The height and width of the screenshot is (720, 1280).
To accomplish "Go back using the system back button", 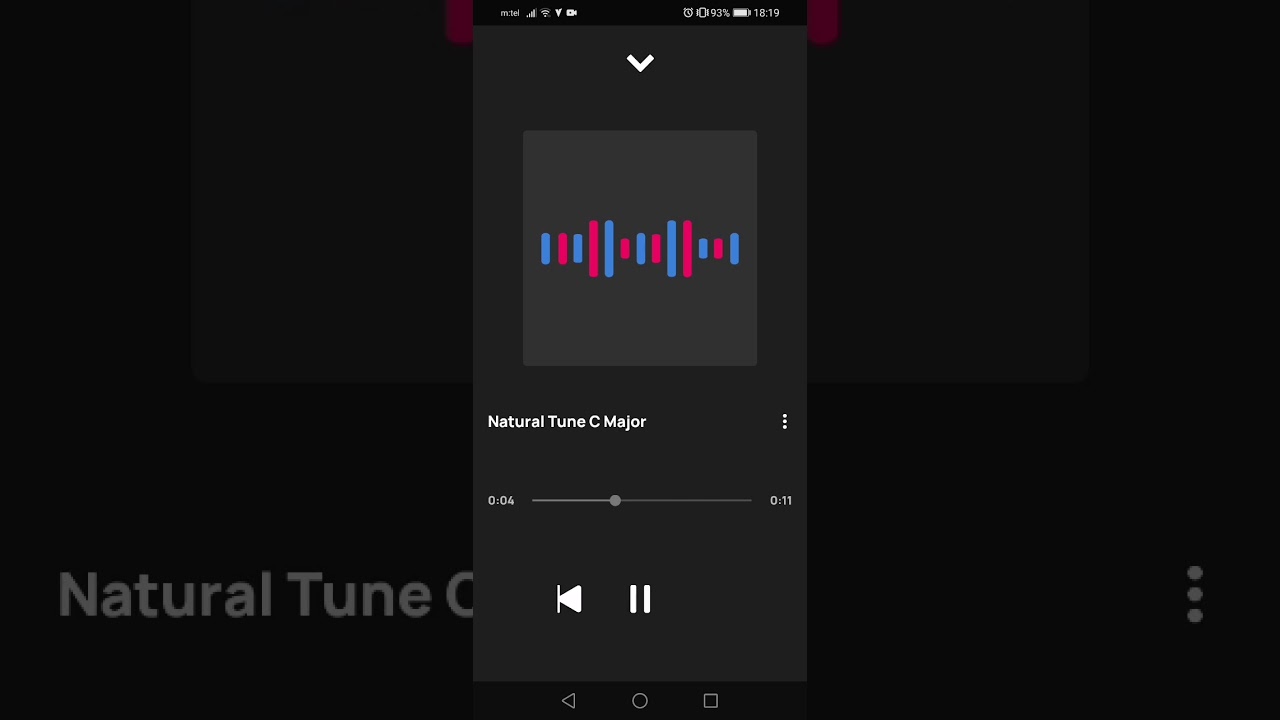I will pyautogui.click(x=569, y=701).
